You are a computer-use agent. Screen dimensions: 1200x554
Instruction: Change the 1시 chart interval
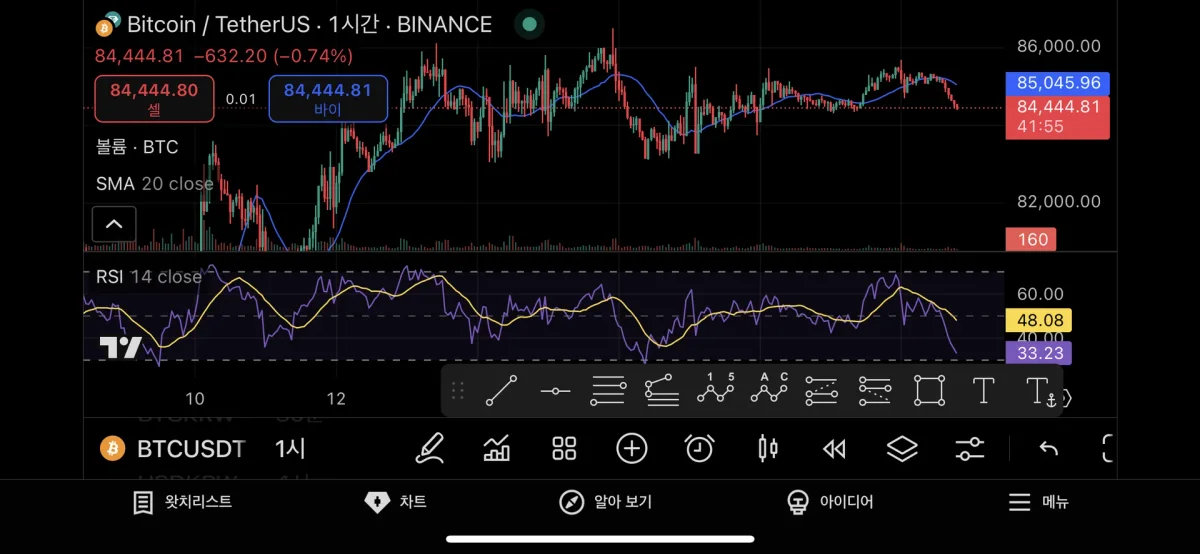pyautogui.click(x=291, y=449)
